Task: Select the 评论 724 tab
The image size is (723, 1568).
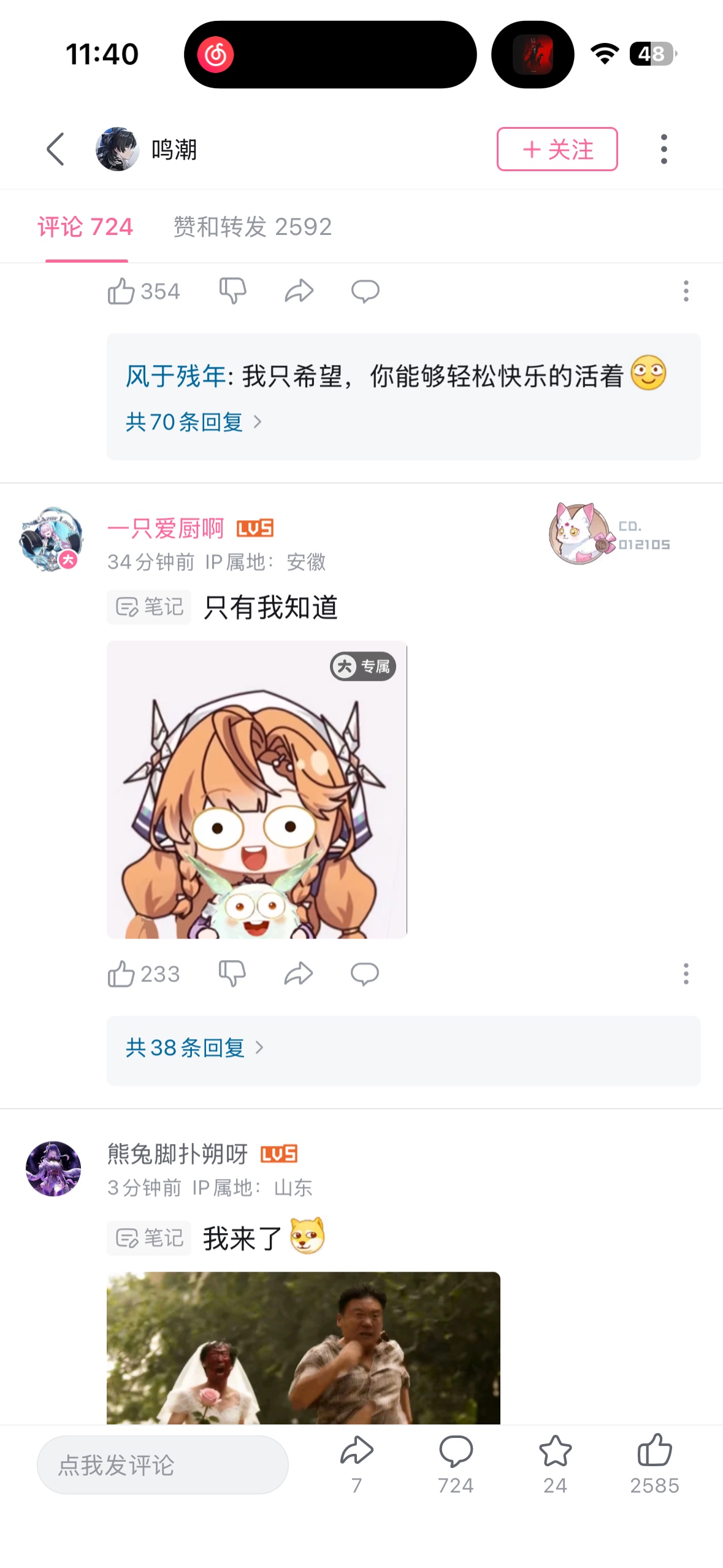Action: click(86, 227)
